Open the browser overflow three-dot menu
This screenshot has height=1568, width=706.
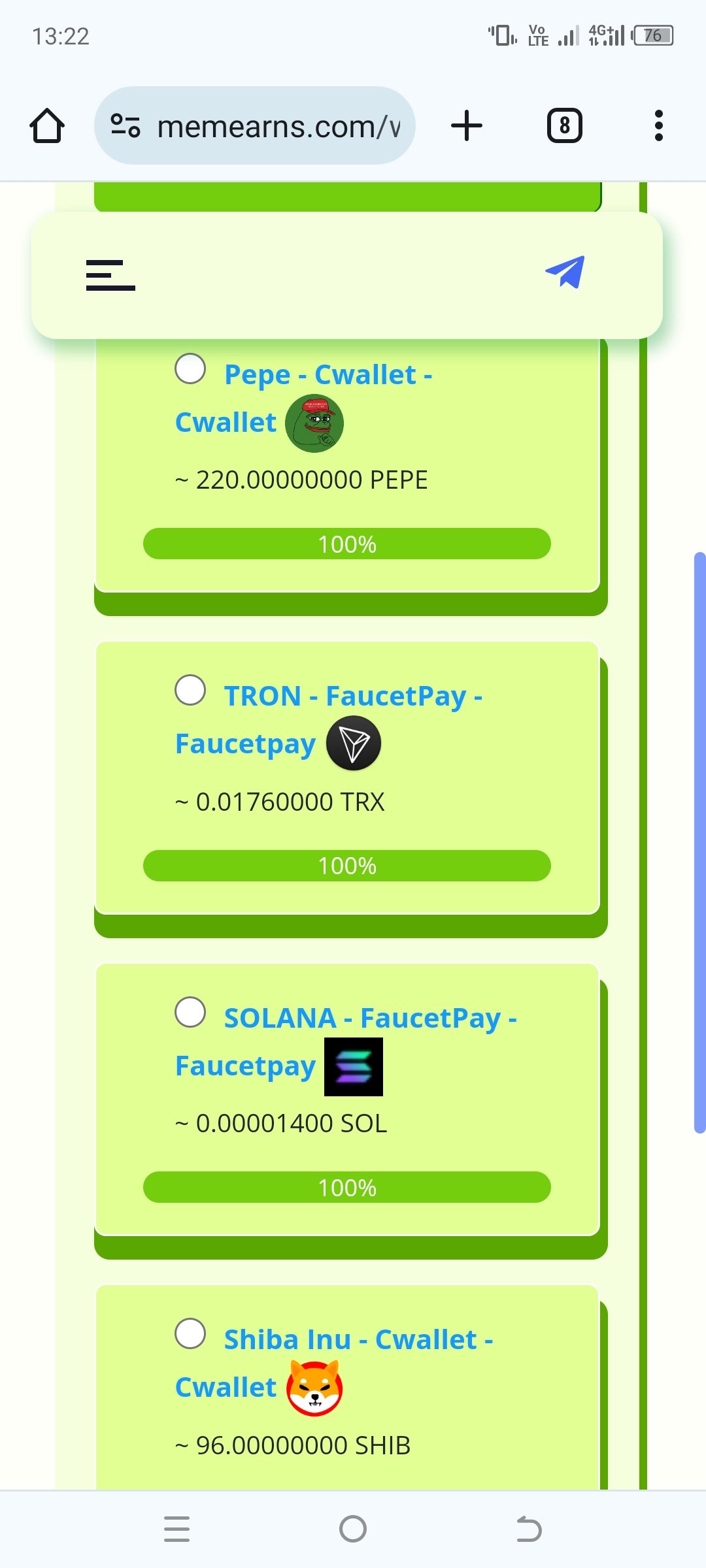point(658,125)
